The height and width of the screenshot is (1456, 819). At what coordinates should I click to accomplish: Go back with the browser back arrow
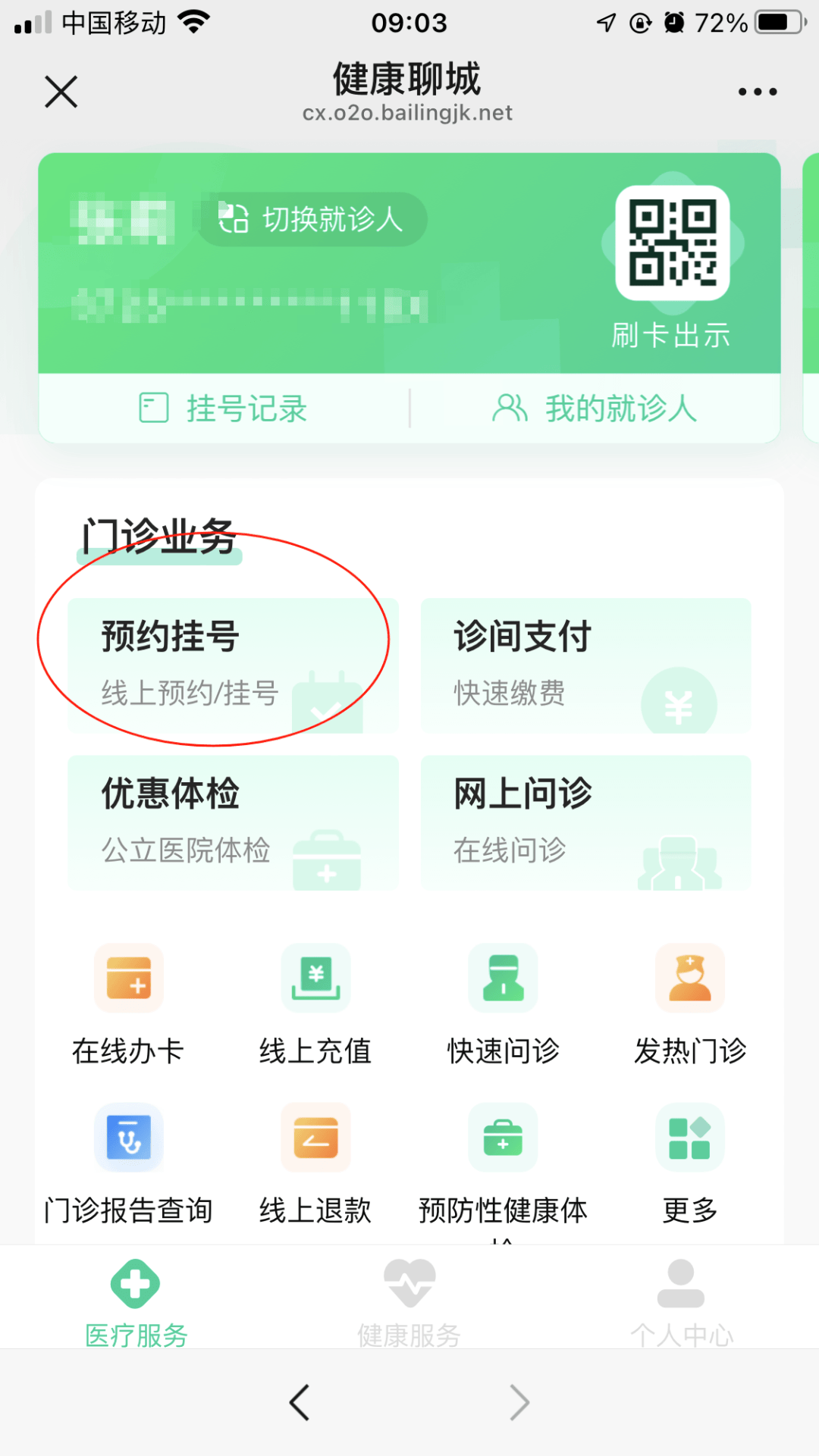(x=300, y=1402)
